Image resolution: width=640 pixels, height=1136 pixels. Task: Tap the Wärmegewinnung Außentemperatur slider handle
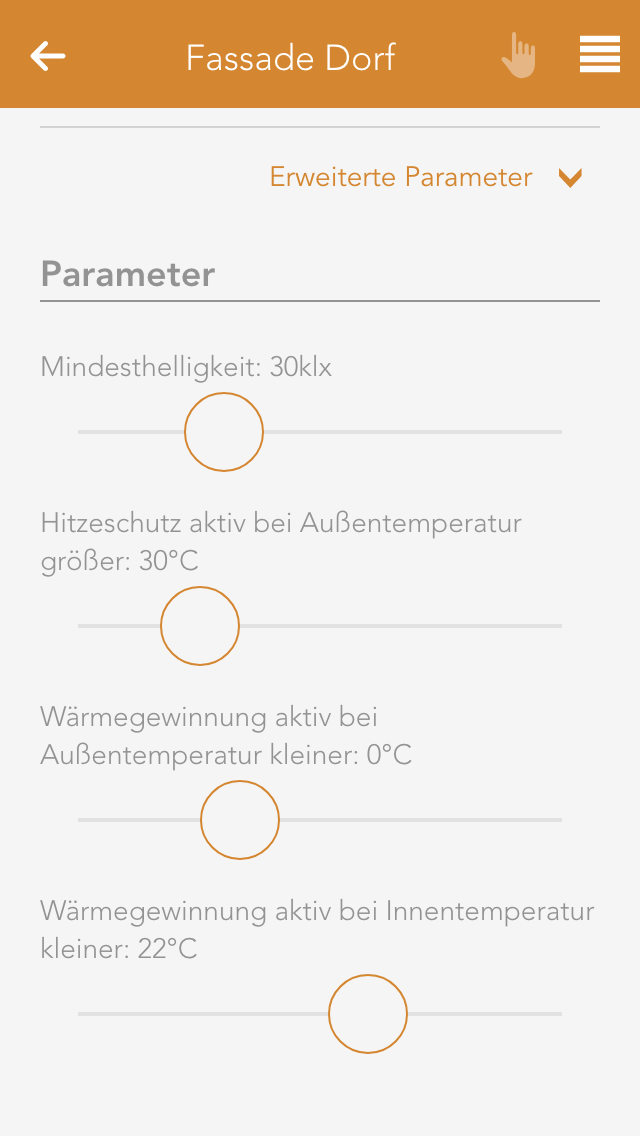(x=240, y=820)
